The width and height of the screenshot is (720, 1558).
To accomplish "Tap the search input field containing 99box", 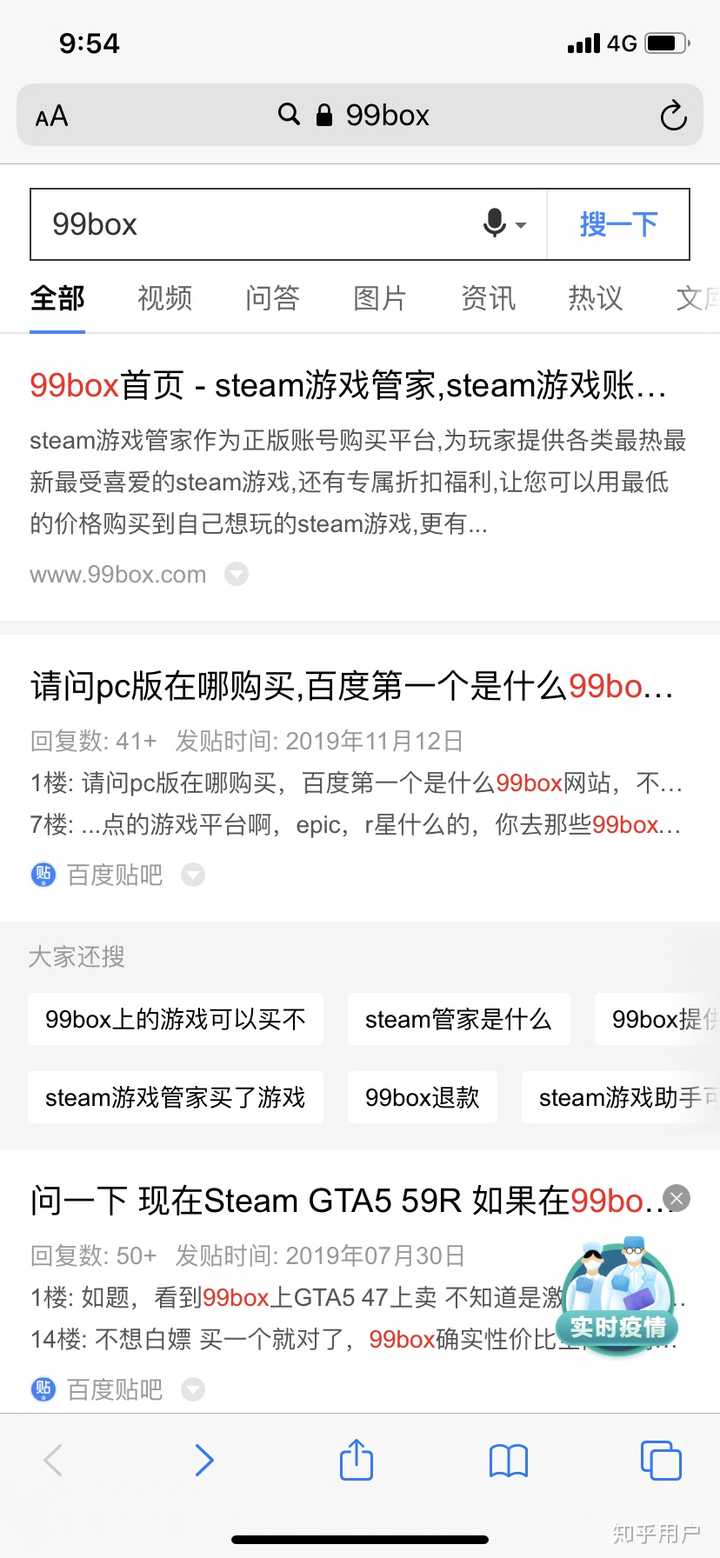I will tap(250, 224).
